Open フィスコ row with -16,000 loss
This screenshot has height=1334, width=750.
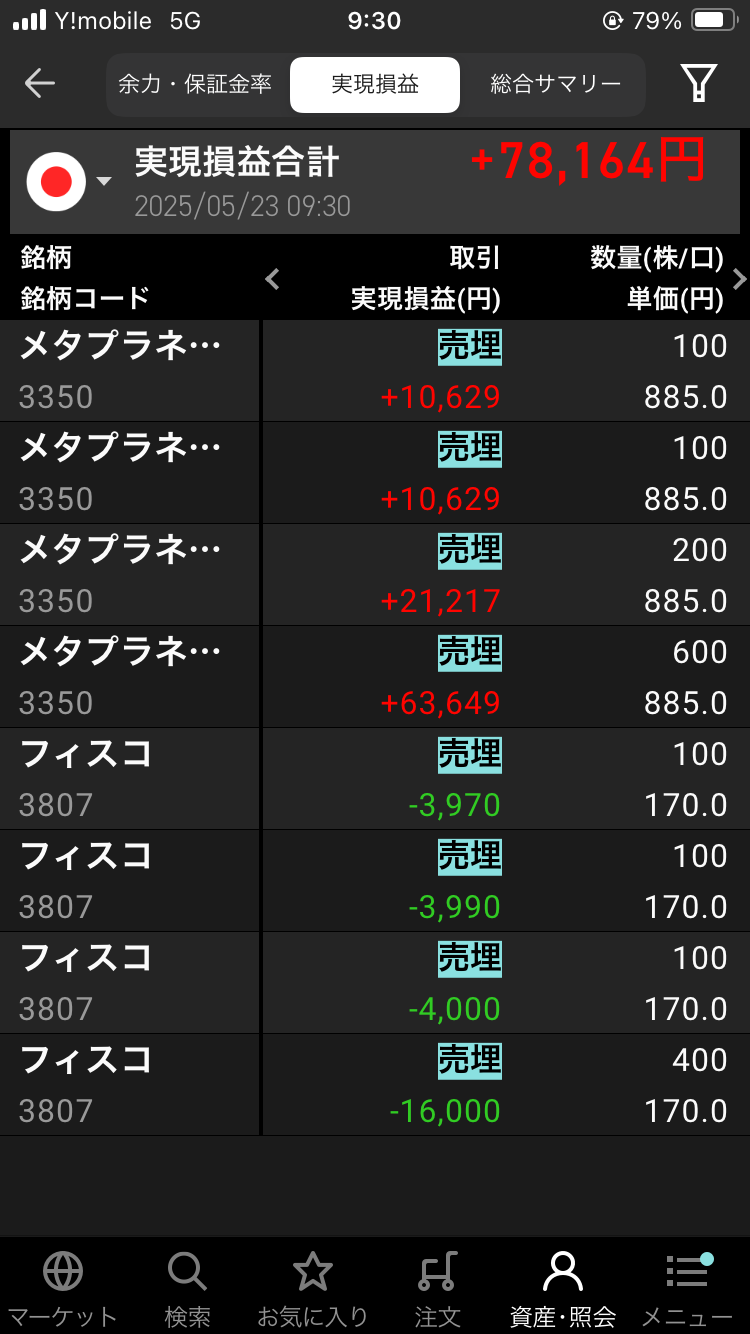(x=375, y=1085)
